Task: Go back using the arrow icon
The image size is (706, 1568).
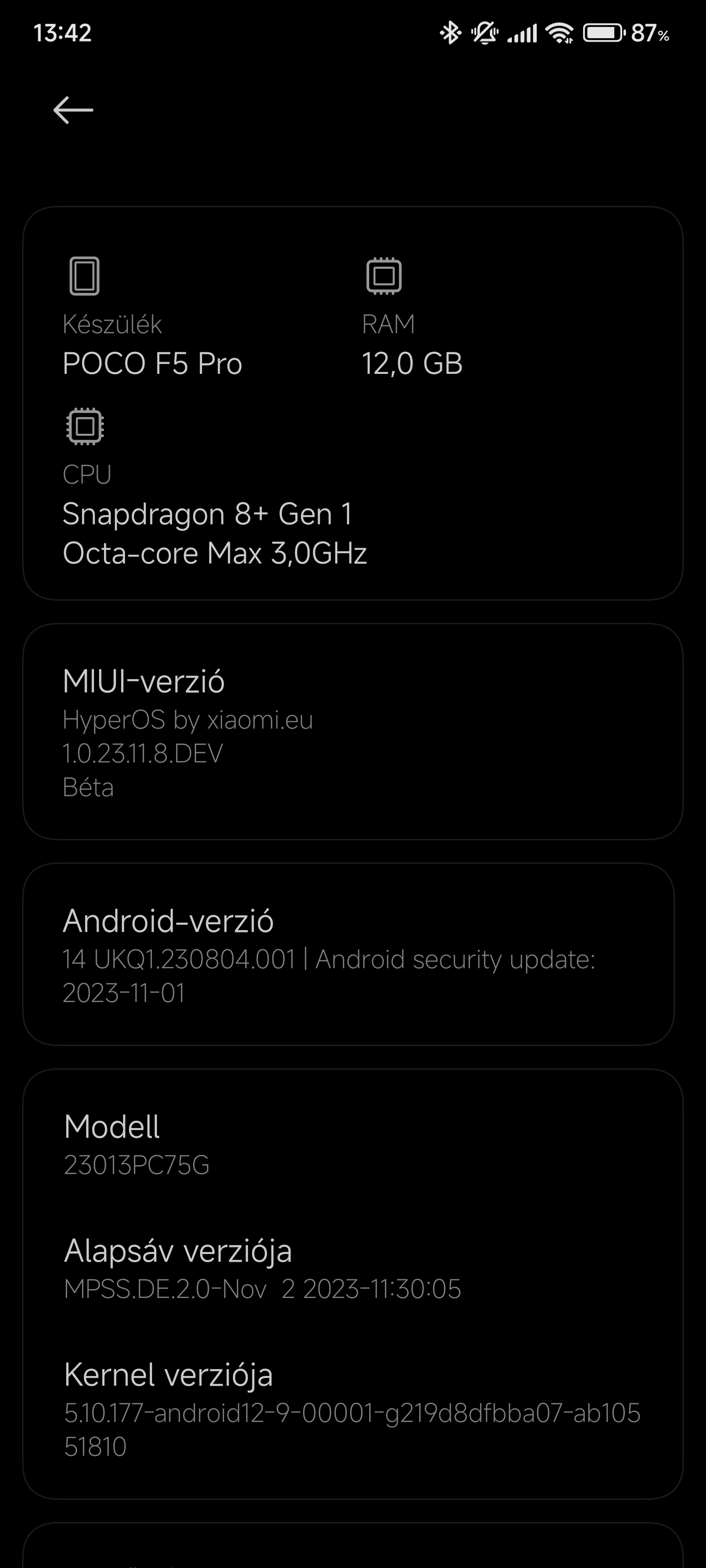Action: (x=73, y=110)
